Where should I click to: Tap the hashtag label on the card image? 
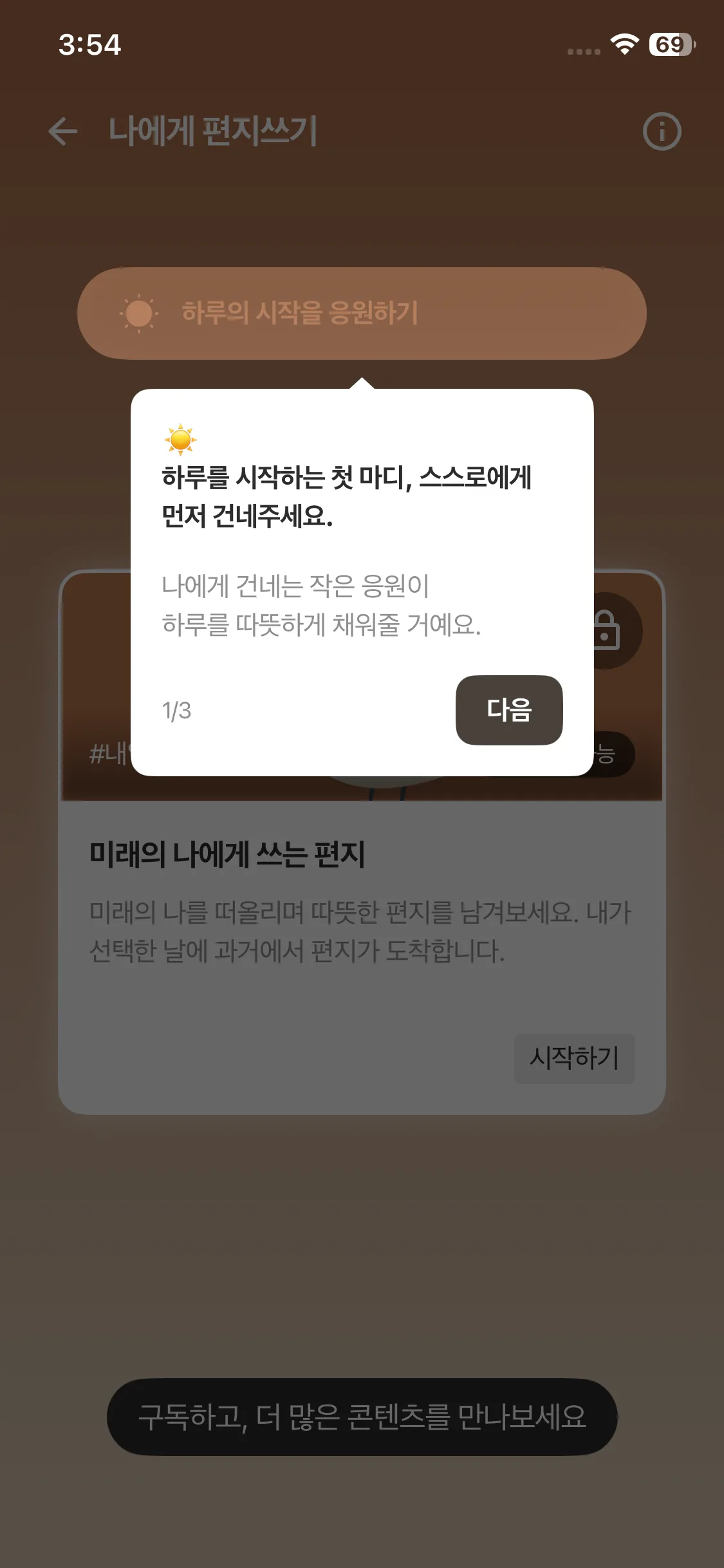(109, 752)
